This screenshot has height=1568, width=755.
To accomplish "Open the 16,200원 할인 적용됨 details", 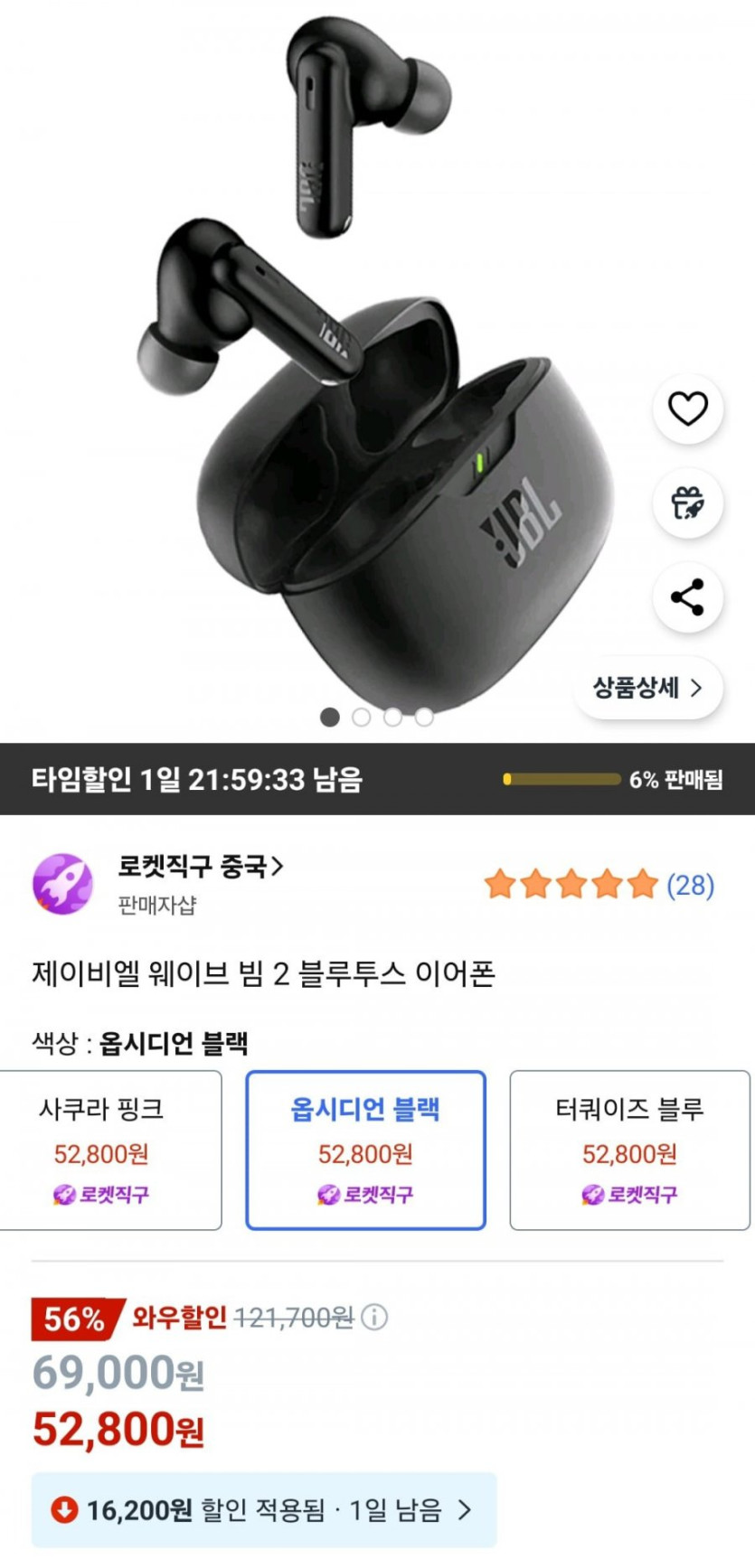I will tap(264, 1509).
